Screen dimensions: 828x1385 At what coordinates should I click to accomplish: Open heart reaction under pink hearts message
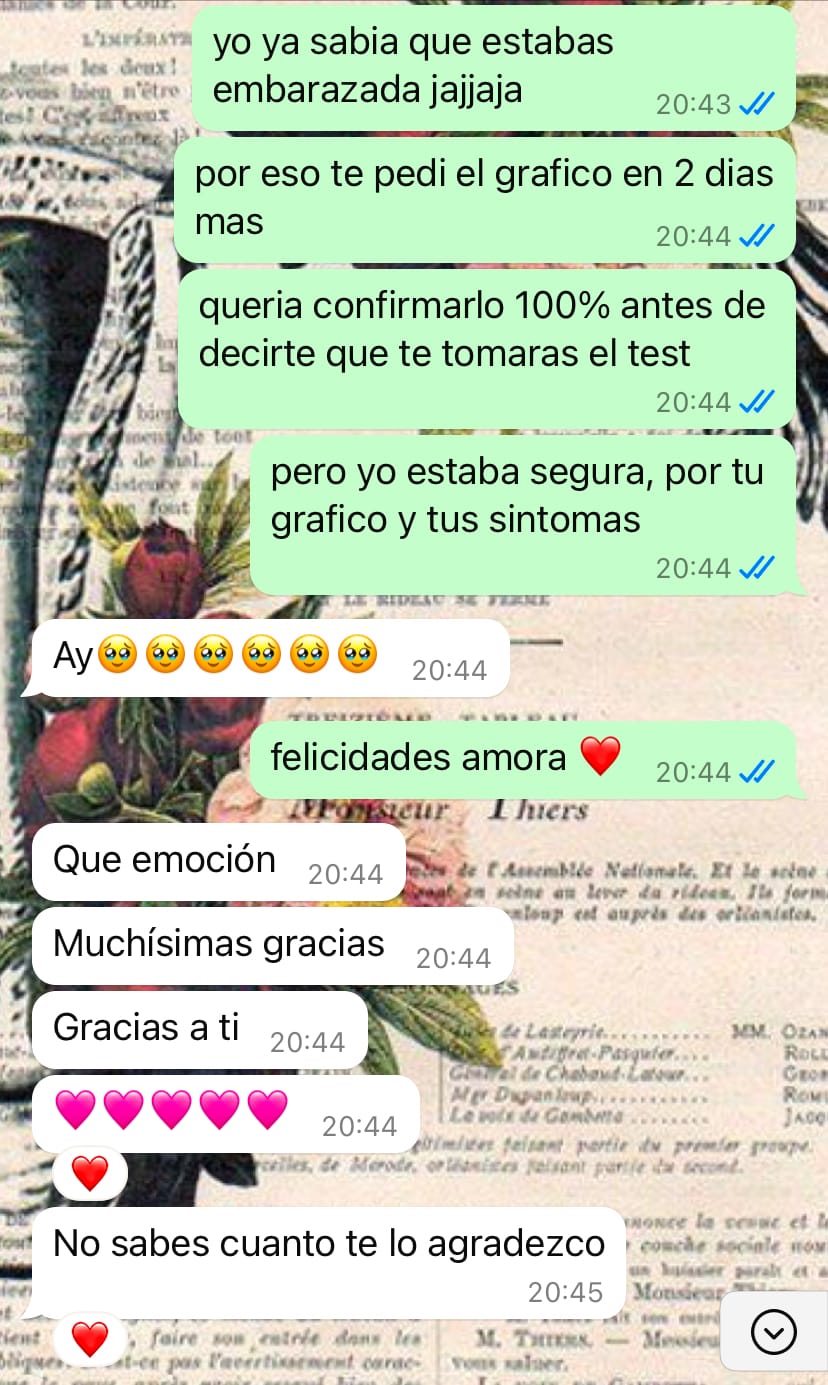coord(90,1172)
